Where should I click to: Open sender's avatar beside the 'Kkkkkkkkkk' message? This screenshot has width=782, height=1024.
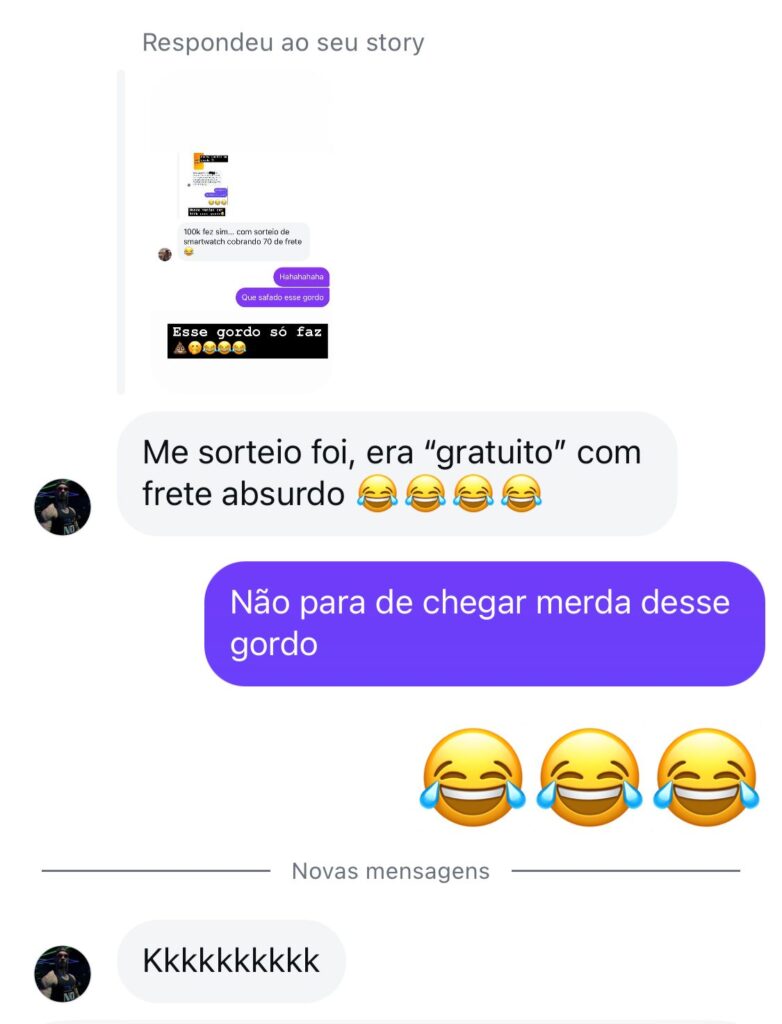(x=63, y=974)
